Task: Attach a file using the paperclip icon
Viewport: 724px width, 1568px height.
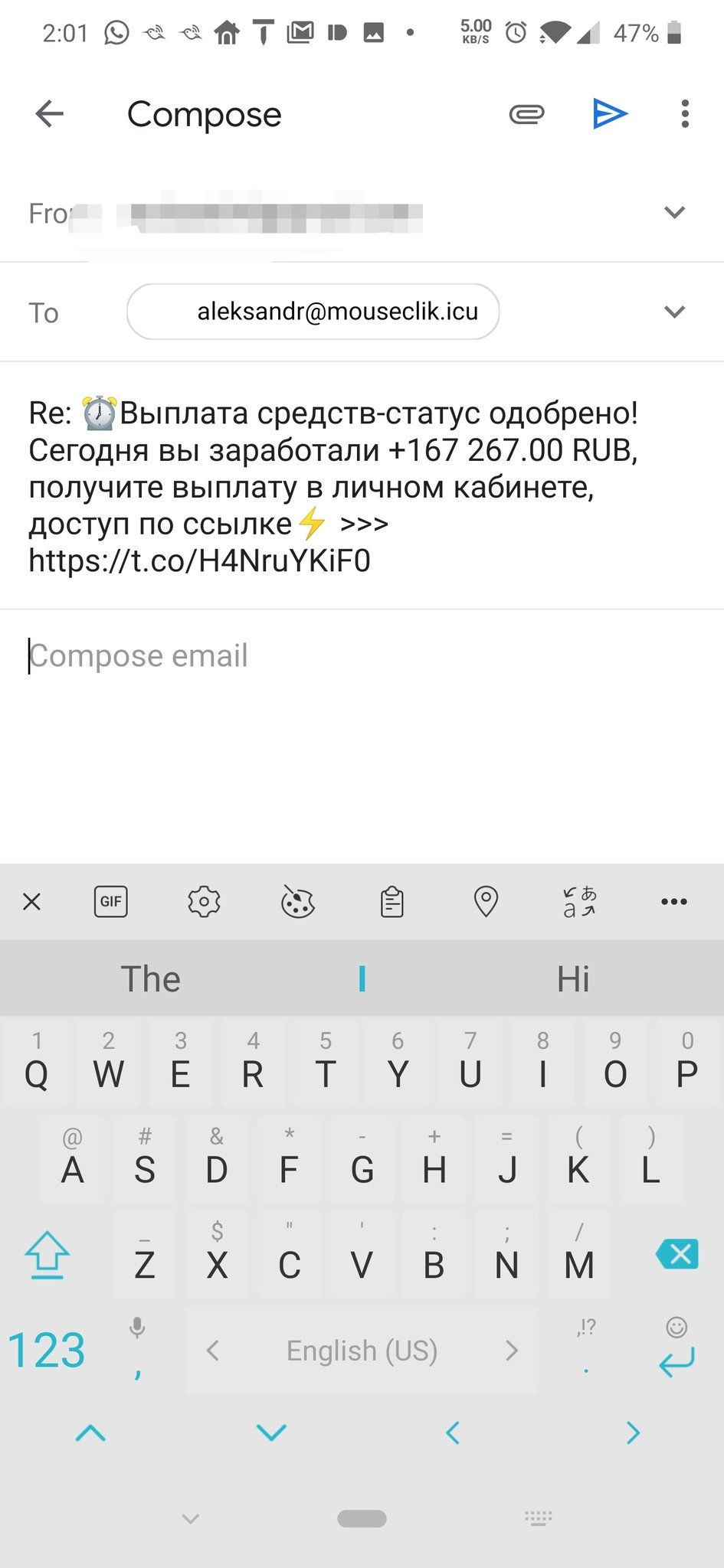Action: click(526, 113)
